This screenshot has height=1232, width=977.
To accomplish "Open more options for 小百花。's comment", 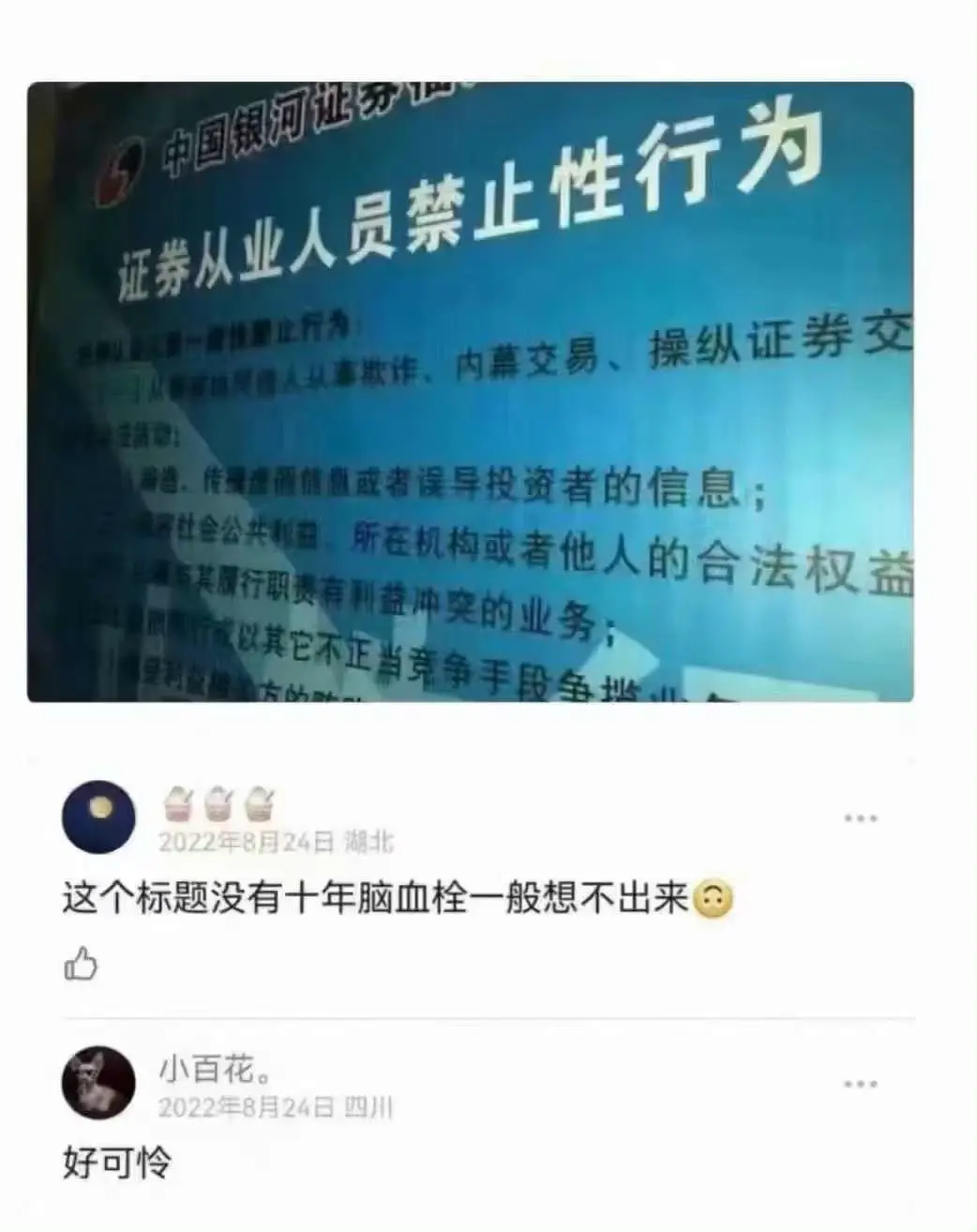I will [x=860, y=1084].
